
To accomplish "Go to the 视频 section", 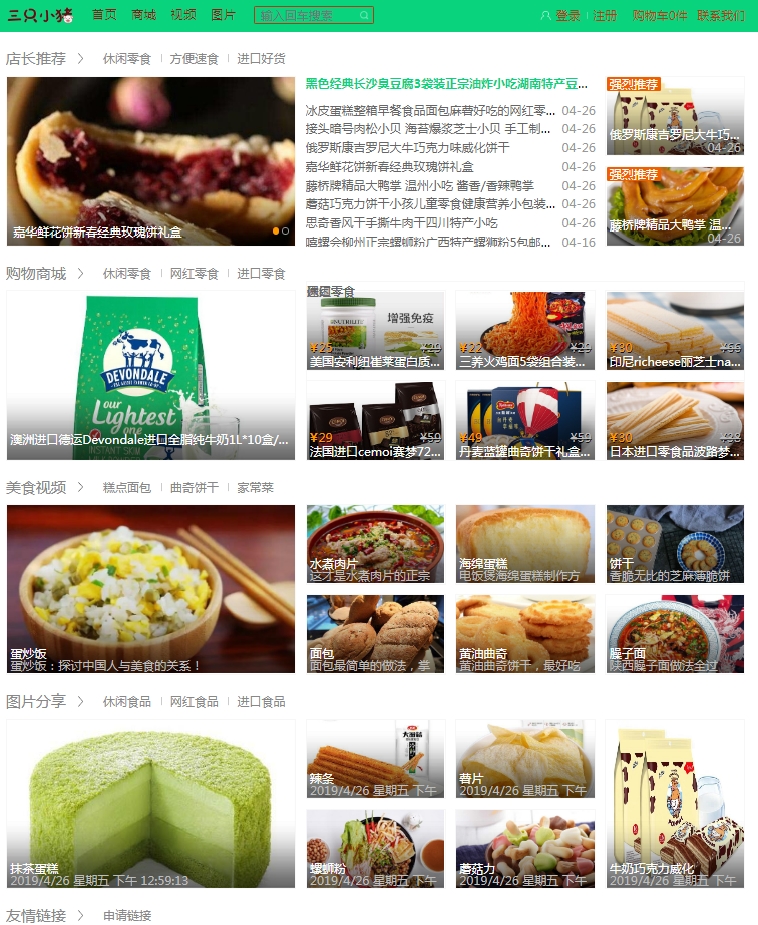I will tap(183, 16).
